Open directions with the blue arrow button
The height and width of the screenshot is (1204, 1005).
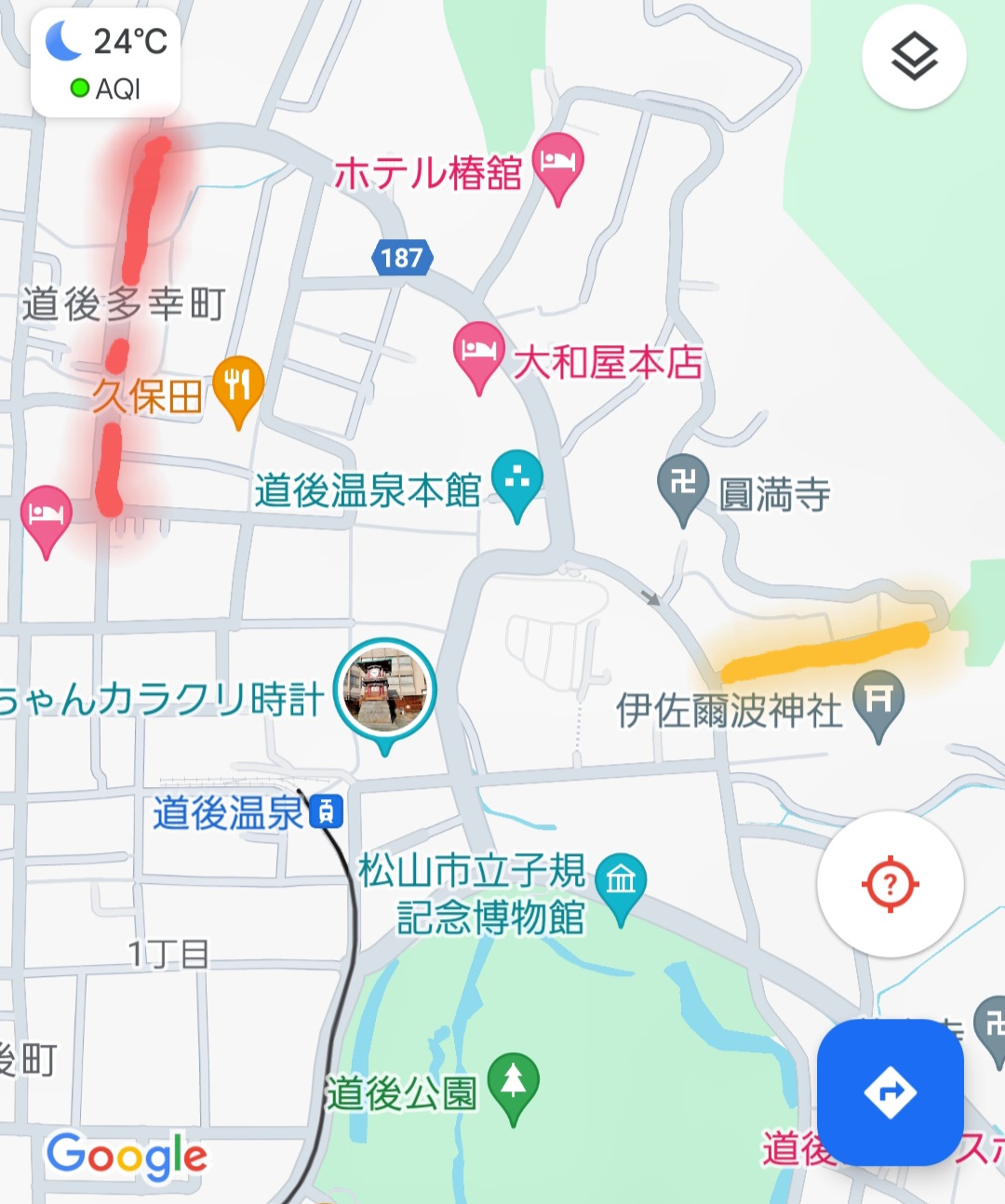(890, 1091)
